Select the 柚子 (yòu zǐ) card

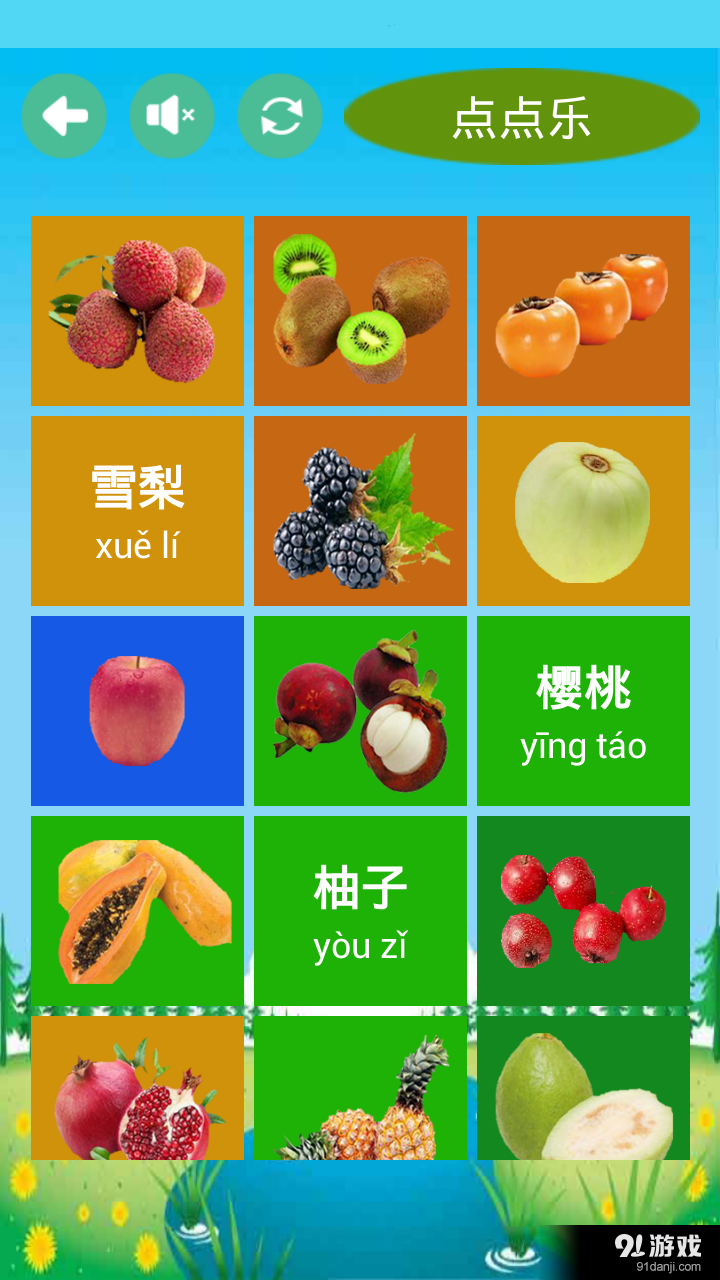[360, 908]
